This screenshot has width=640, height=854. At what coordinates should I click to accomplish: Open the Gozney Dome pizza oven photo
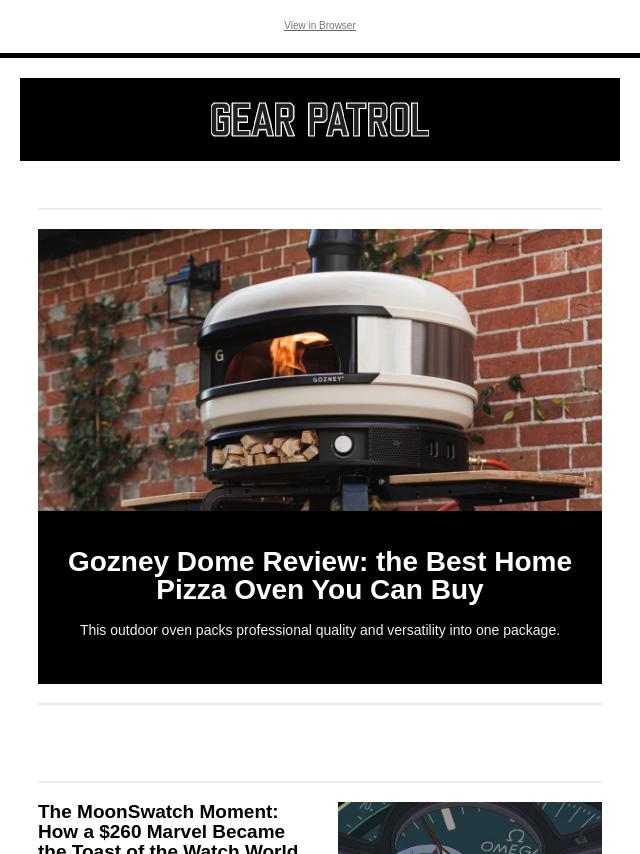coord(320,370)
